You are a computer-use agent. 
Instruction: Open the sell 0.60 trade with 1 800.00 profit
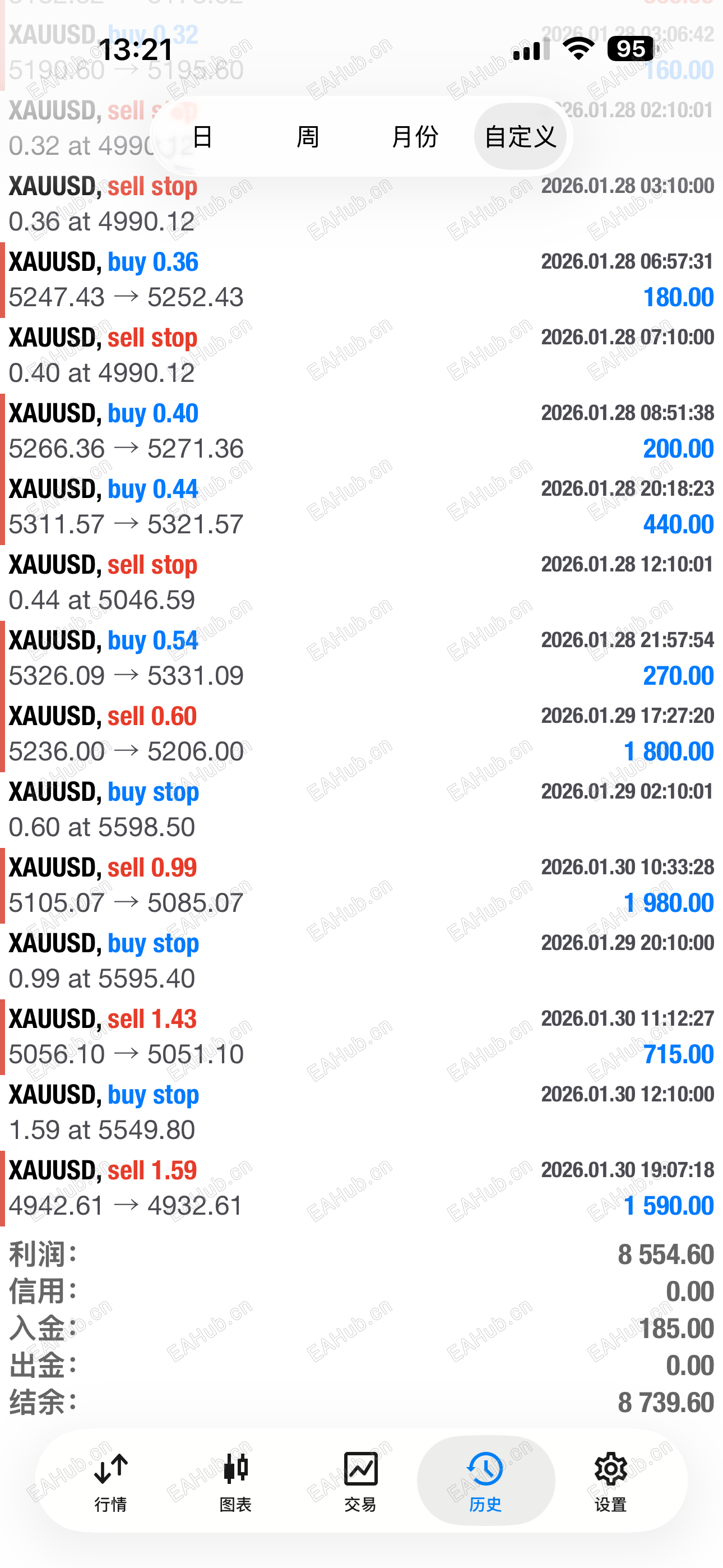[361, 734]
